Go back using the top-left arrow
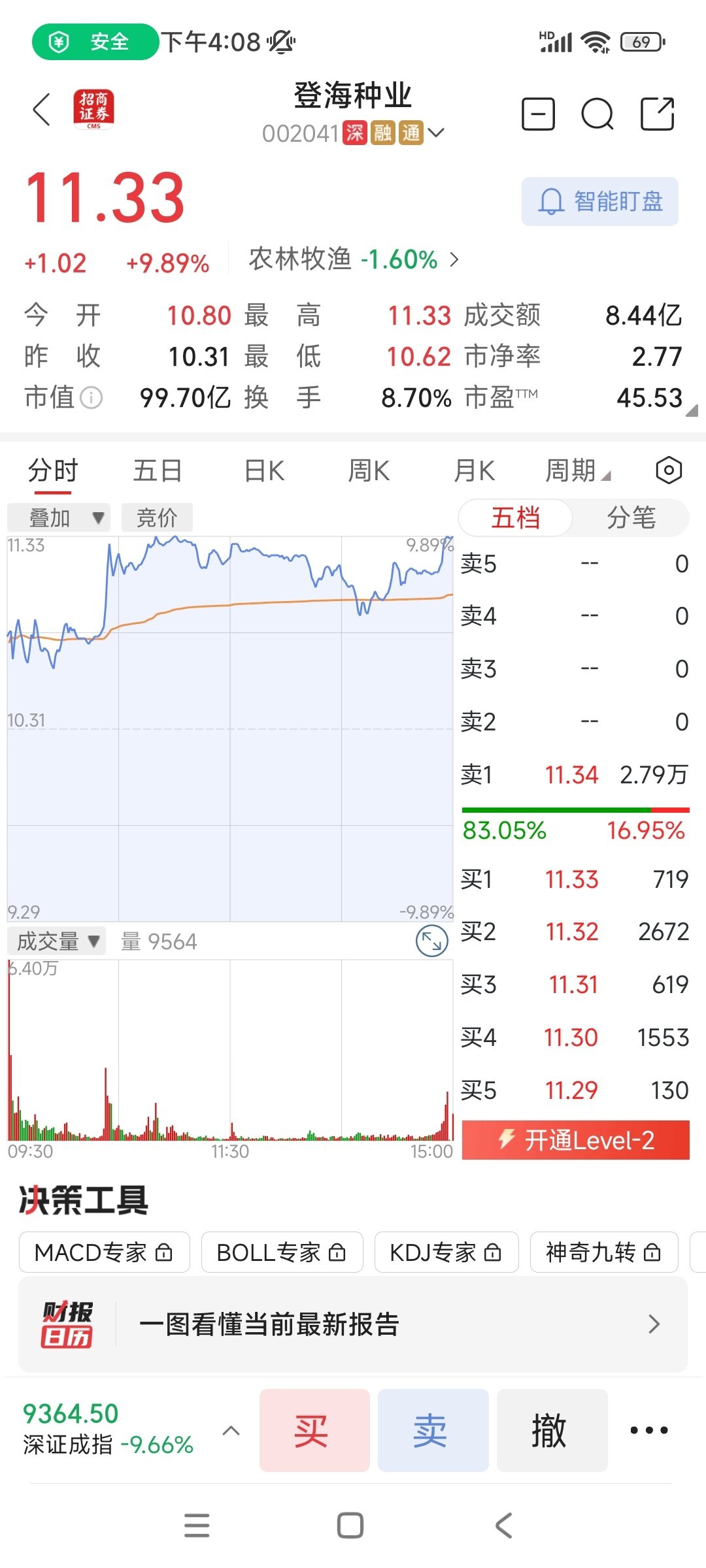 click(x=42, y=109)
